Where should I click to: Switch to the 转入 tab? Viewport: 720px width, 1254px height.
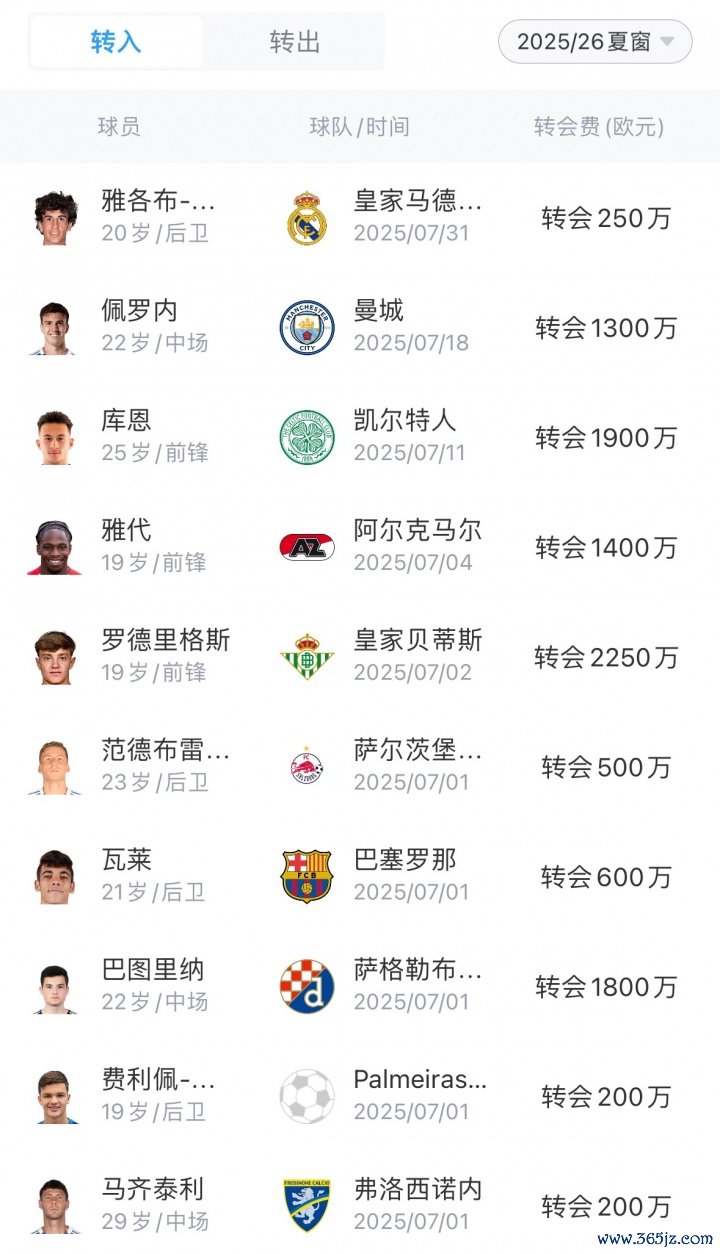pyautogui.click(x=116, y=42)
